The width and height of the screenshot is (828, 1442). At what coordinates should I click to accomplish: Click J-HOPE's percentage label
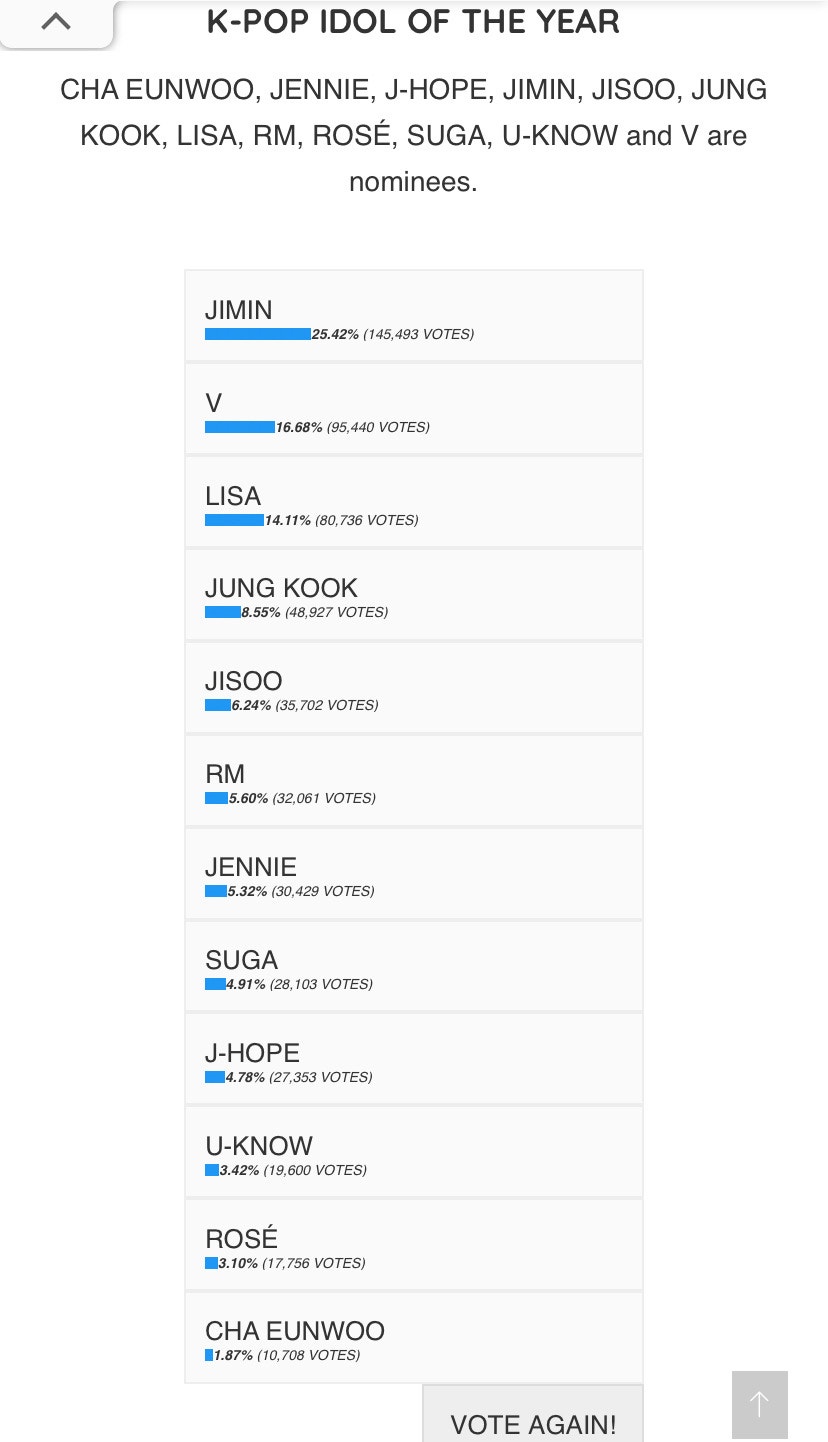pyautogui.click(x=244, y=1077)
